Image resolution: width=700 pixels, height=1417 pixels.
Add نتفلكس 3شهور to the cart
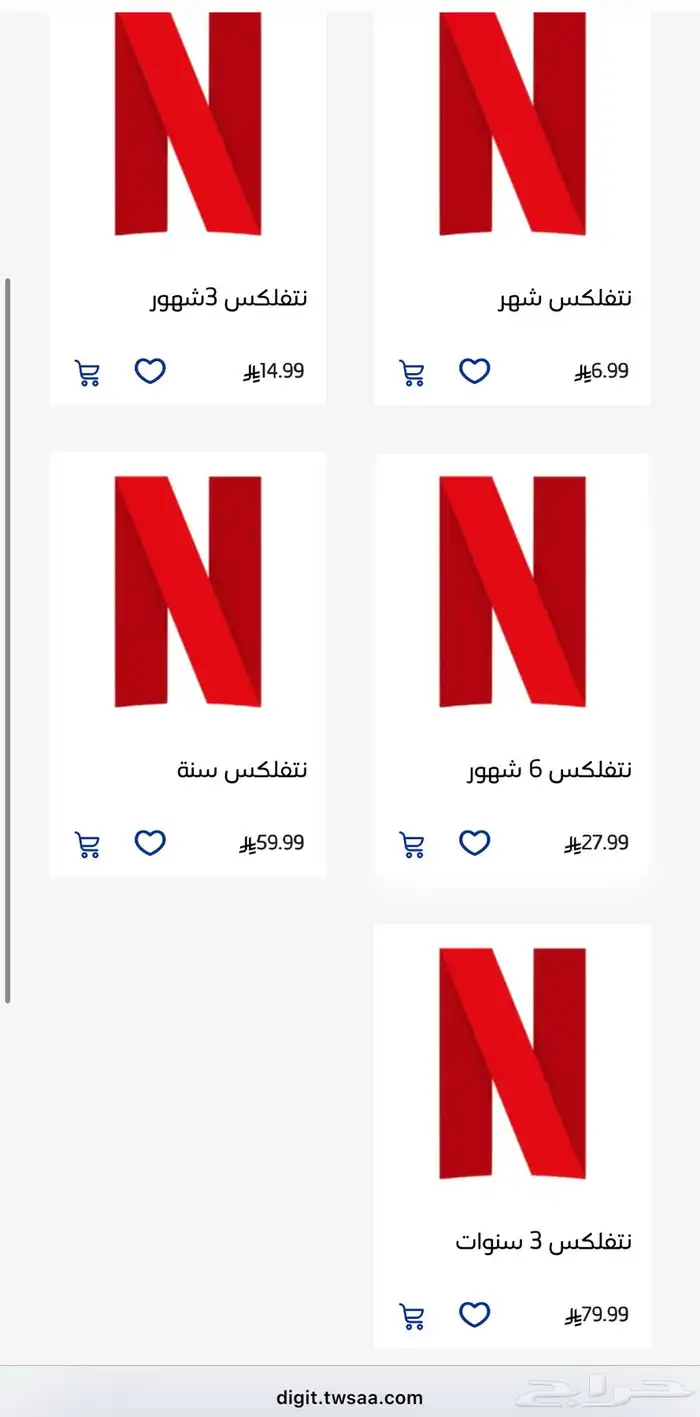tap(88, 373)
